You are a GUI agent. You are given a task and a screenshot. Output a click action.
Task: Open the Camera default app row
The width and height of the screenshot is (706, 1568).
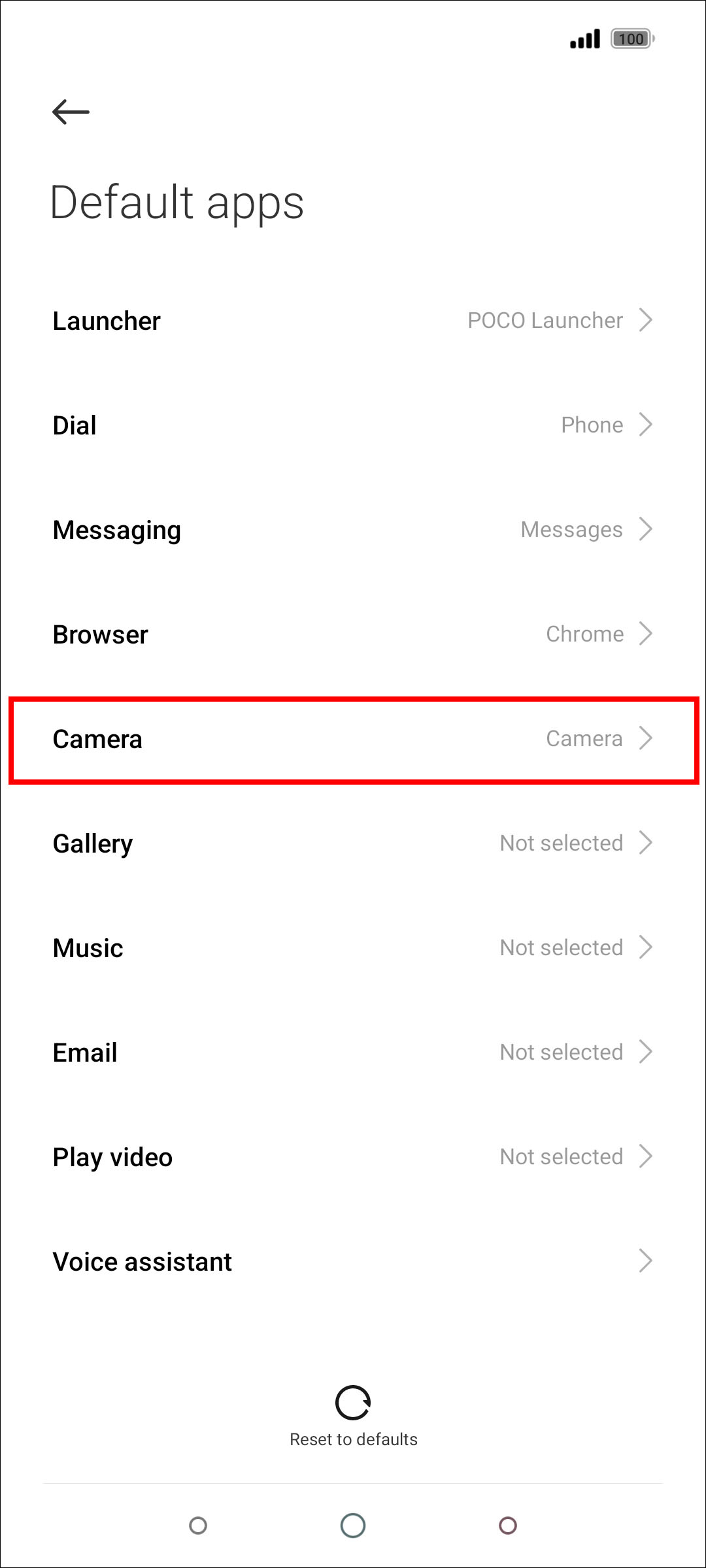[x=353, y=739]
